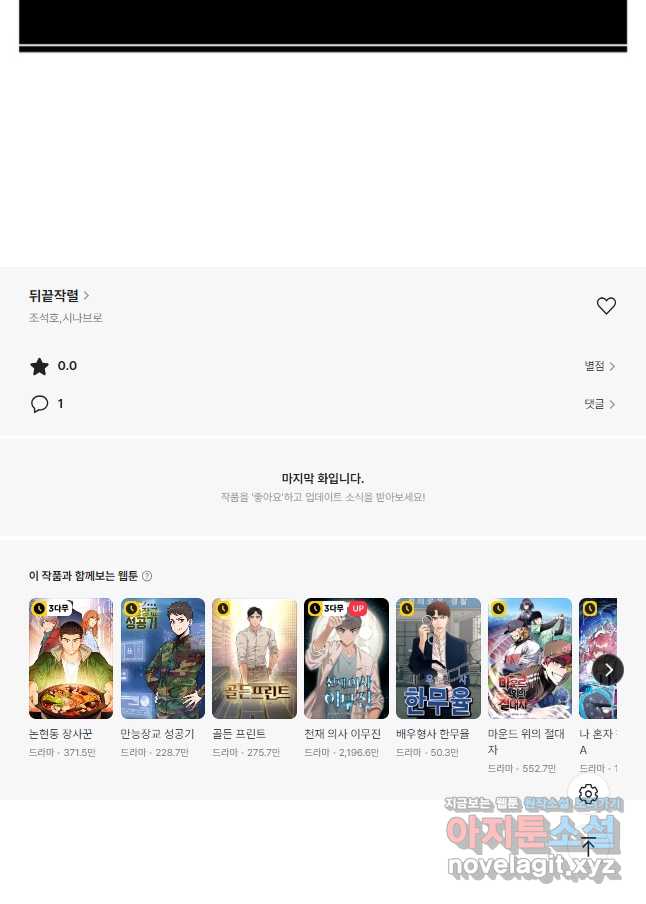Open the 골든 프린트 webtoon
The width and height of the screenshot is (646, 904).
[x=254, y=658]
